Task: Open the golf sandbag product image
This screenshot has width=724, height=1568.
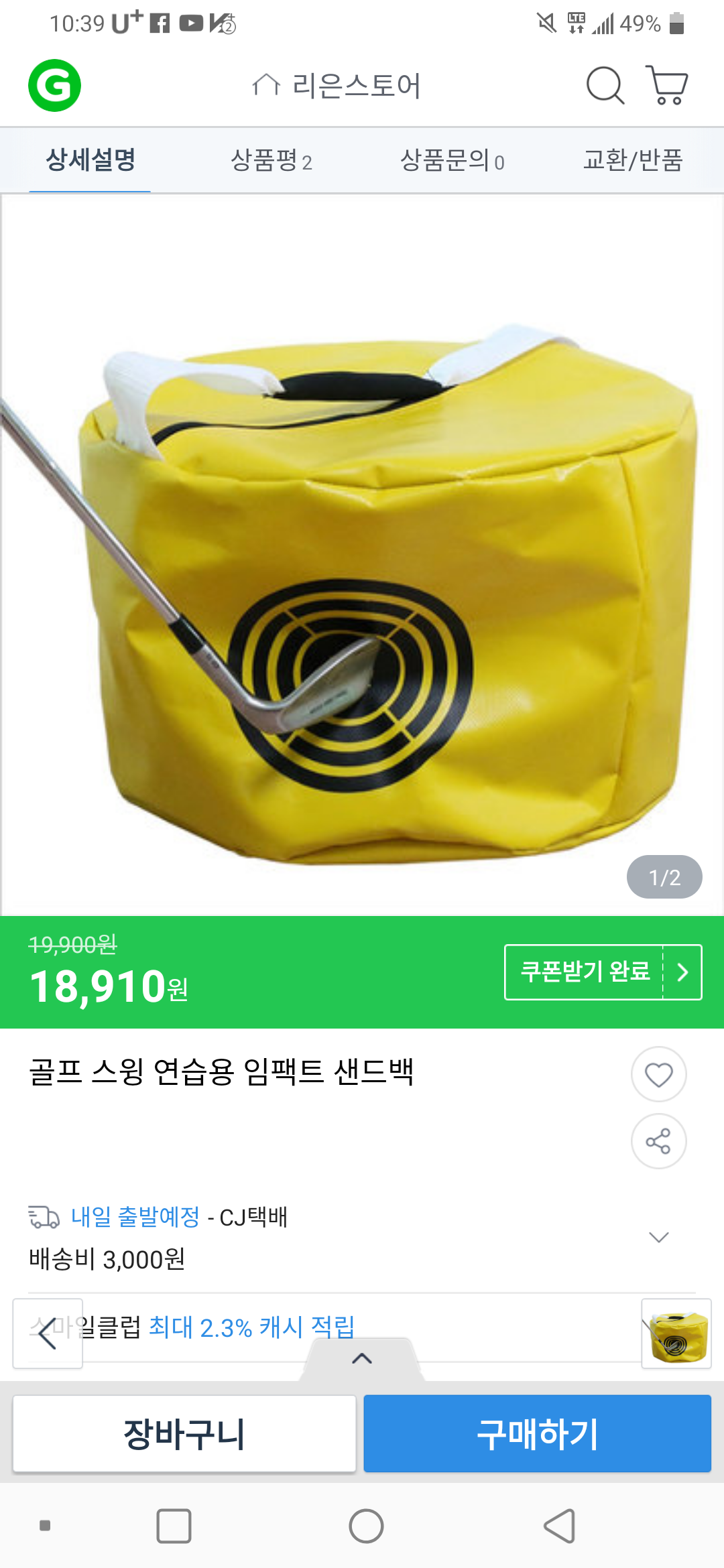Action: [362, 555]
